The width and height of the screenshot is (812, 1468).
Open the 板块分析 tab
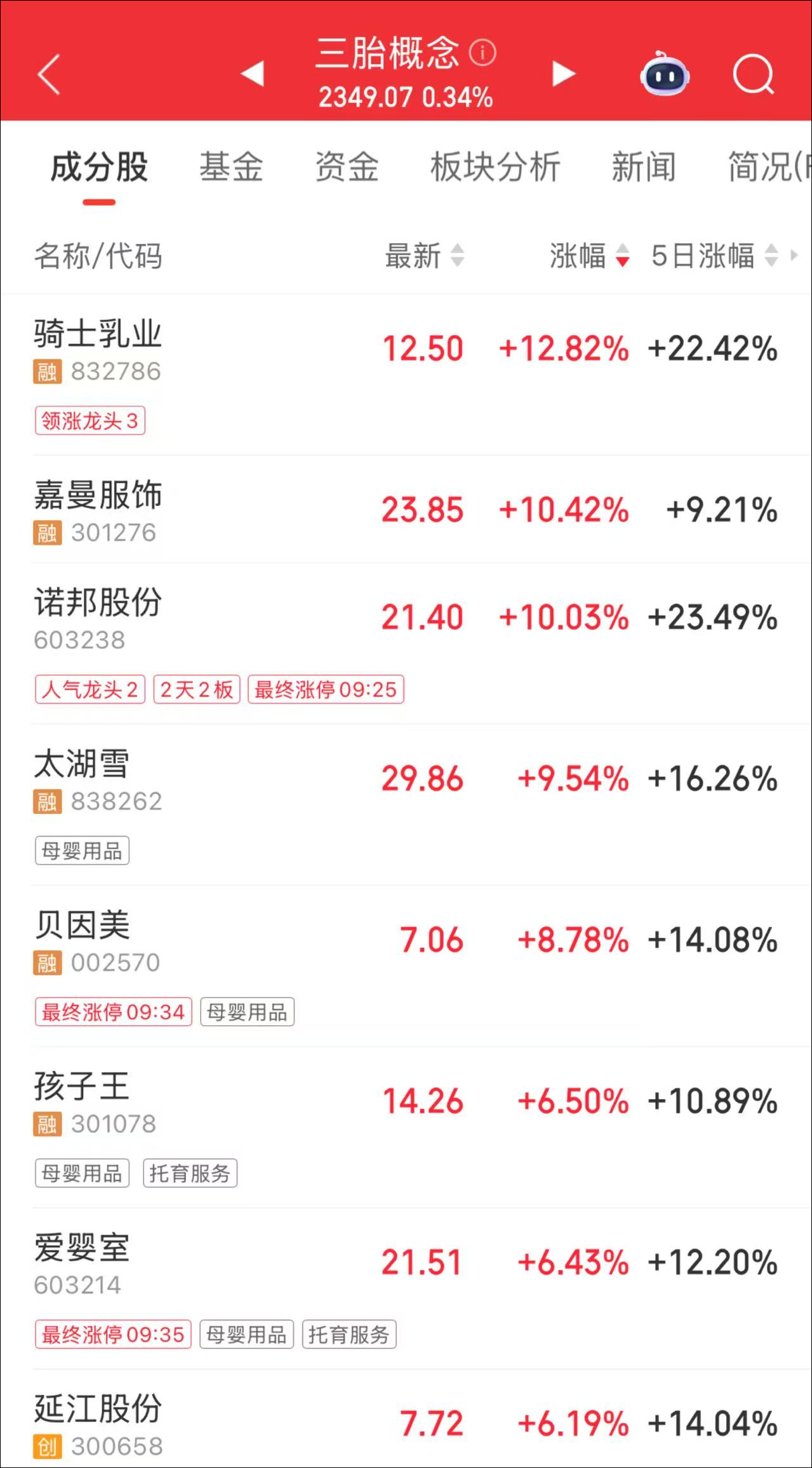[495, 168]
